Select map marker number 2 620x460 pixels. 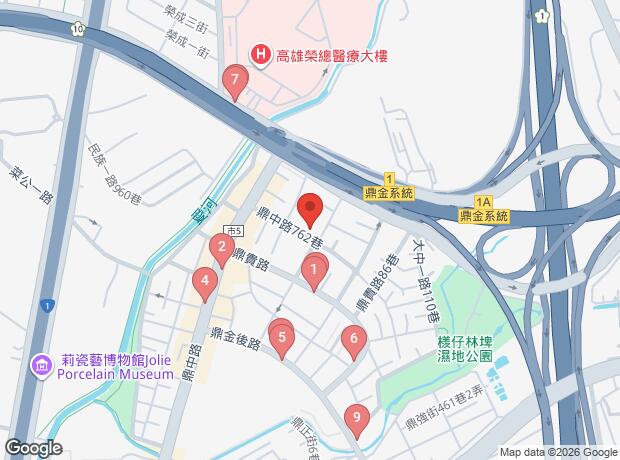221,247
